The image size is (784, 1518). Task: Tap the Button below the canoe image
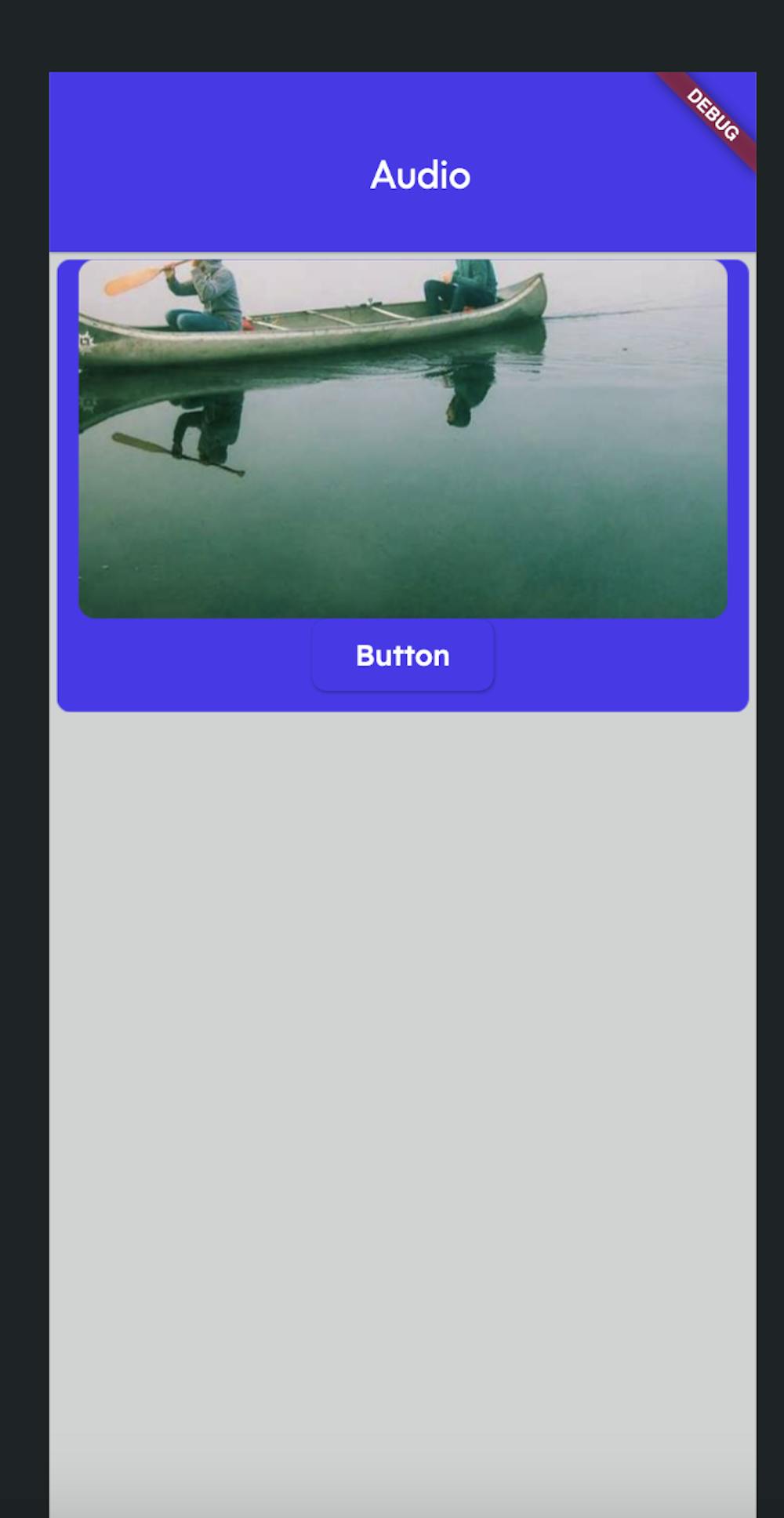point(402,655)
